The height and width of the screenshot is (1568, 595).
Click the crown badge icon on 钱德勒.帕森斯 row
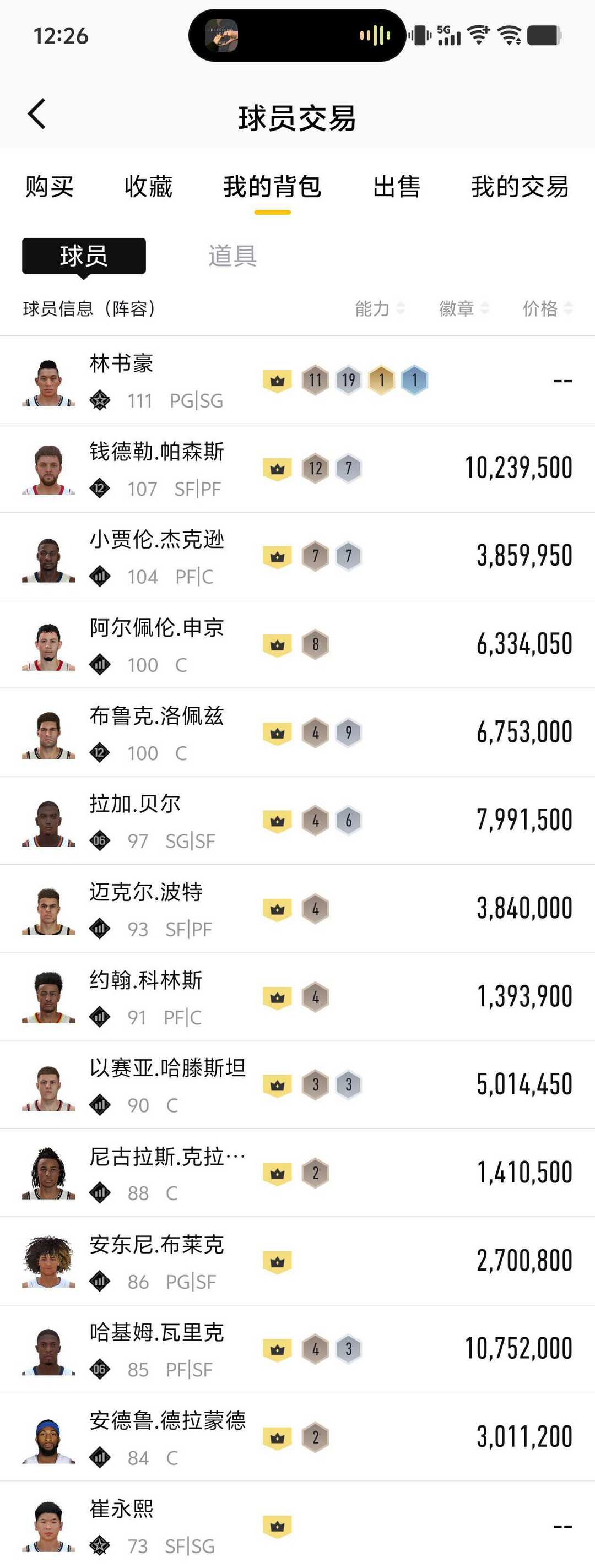277,468
